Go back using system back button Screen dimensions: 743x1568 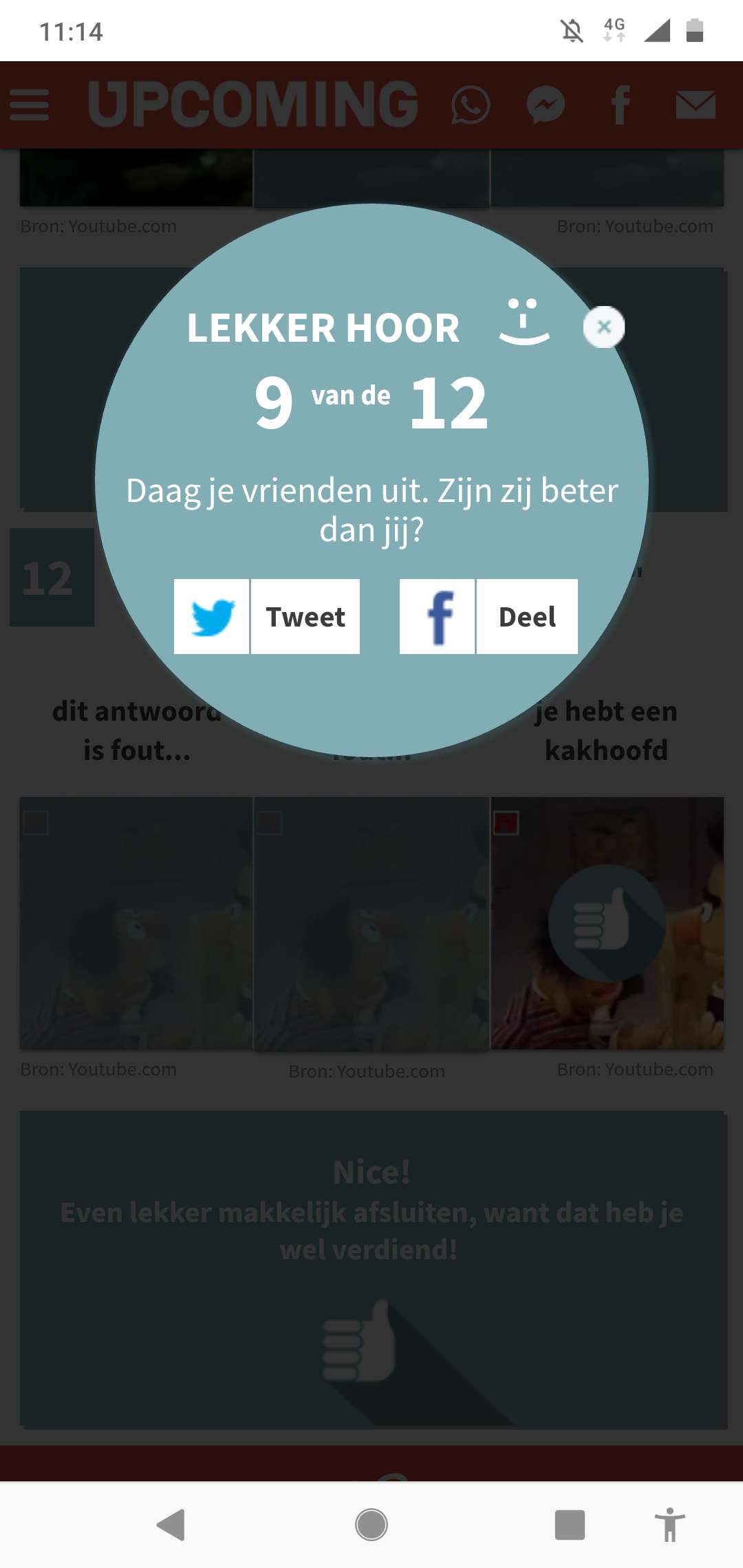[171, 1525]
